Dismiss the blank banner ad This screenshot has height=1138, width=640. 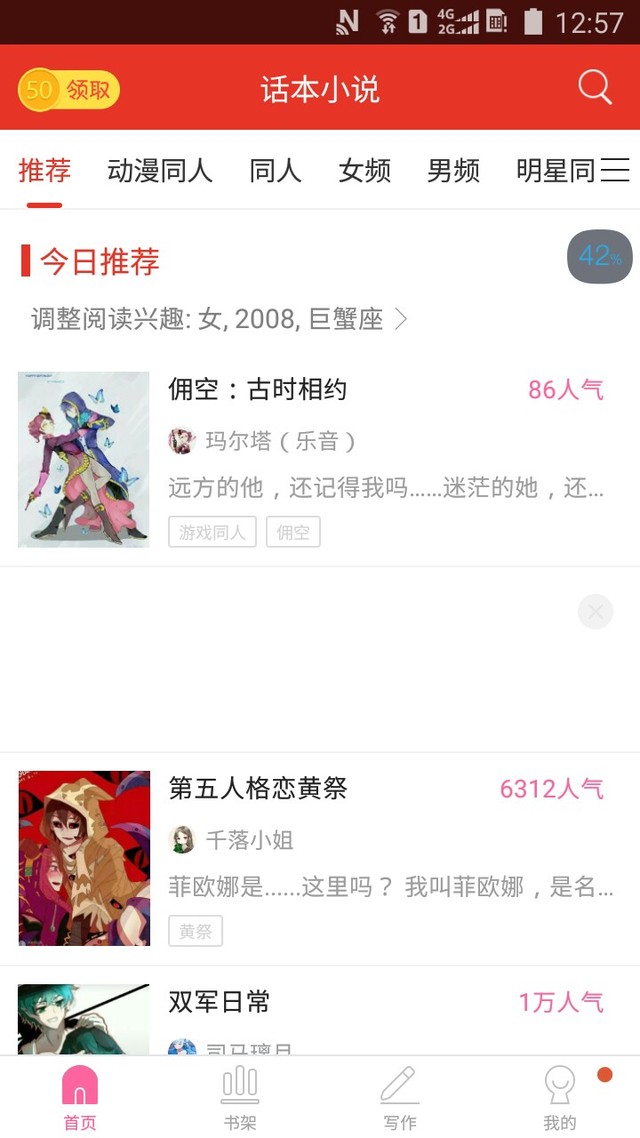(x=595, y=611)
